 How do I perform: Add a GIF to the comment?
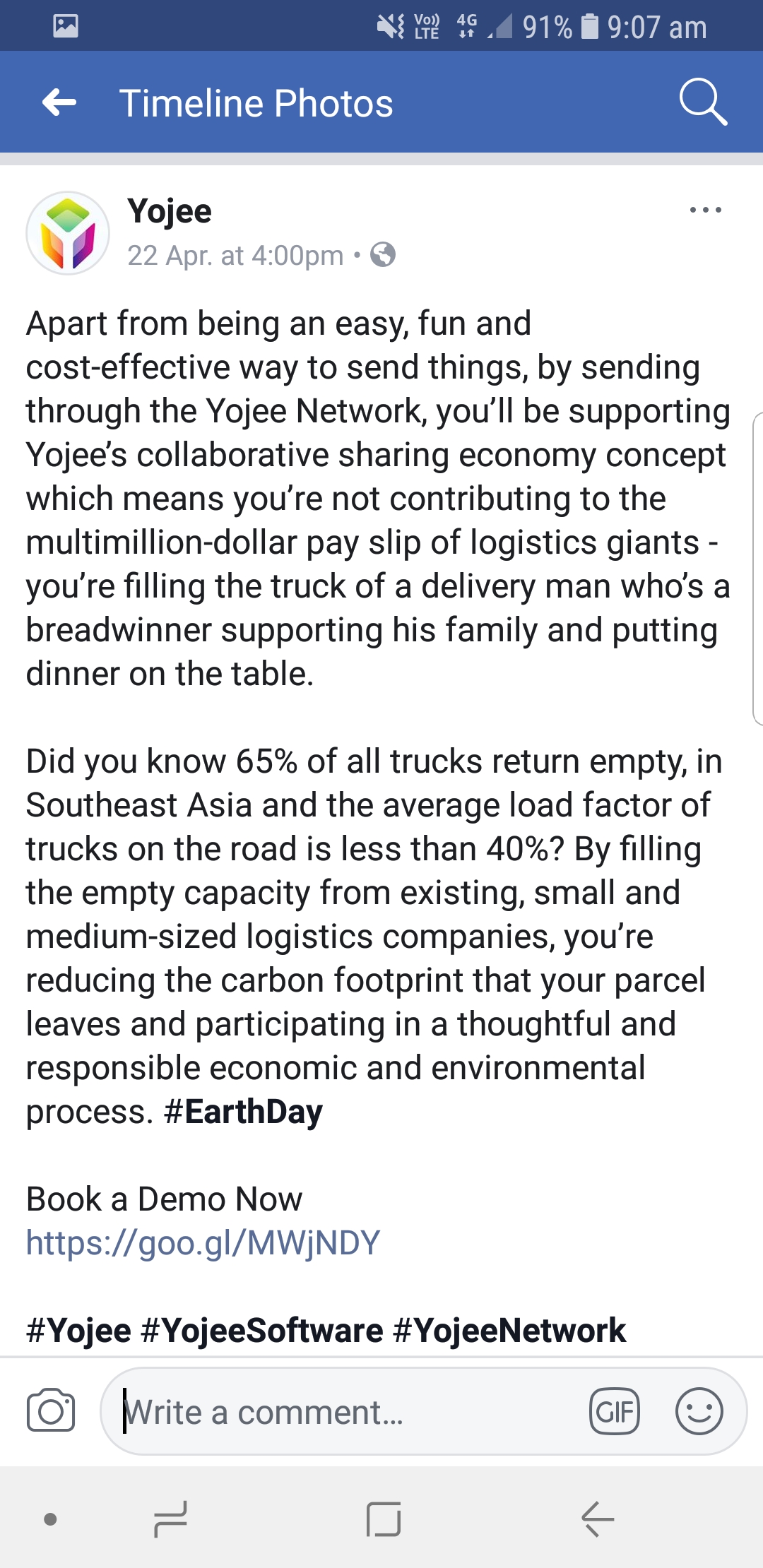pos(614,1411)
